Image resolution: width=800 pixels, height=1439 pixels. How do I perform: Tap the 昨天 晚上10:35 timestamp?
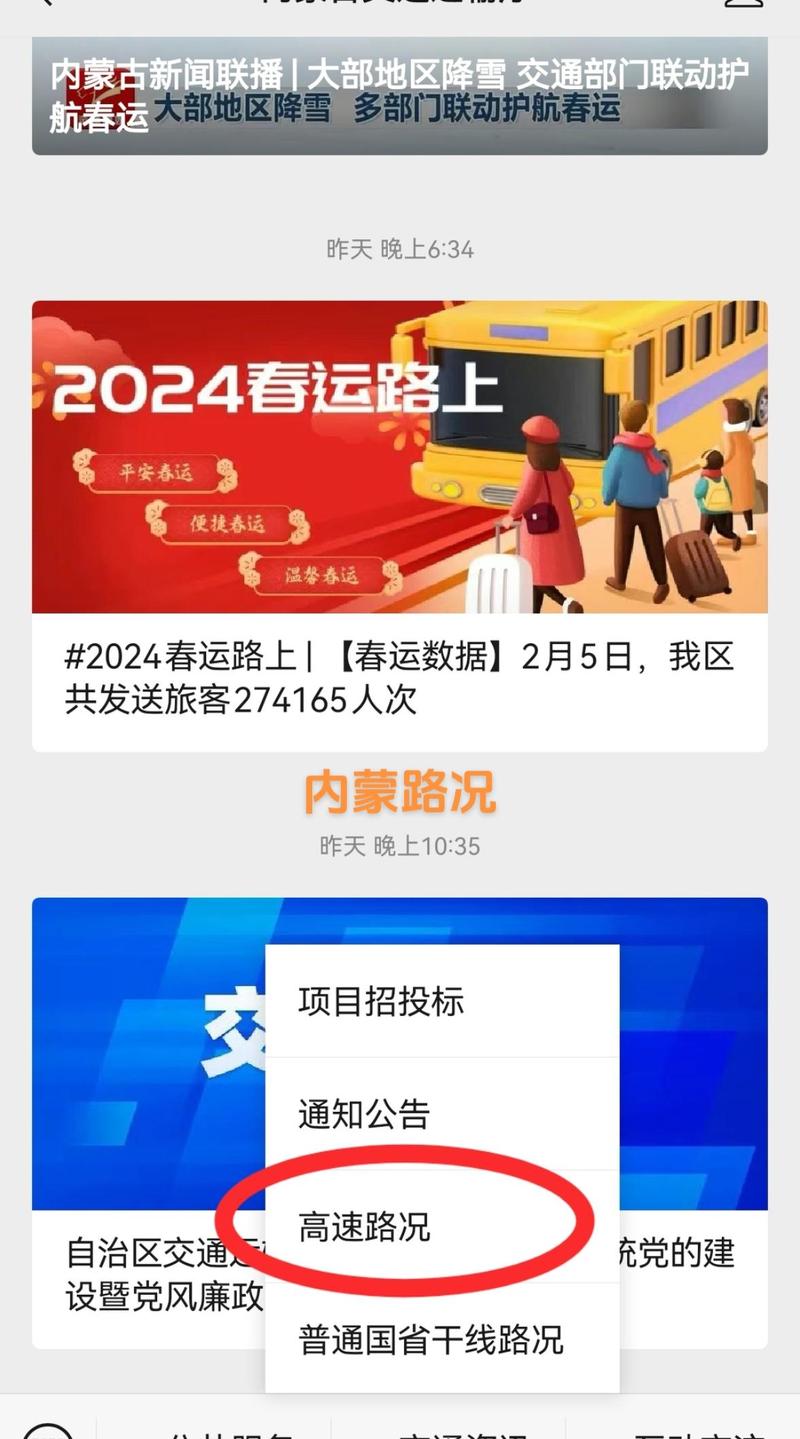coord(400,845)
